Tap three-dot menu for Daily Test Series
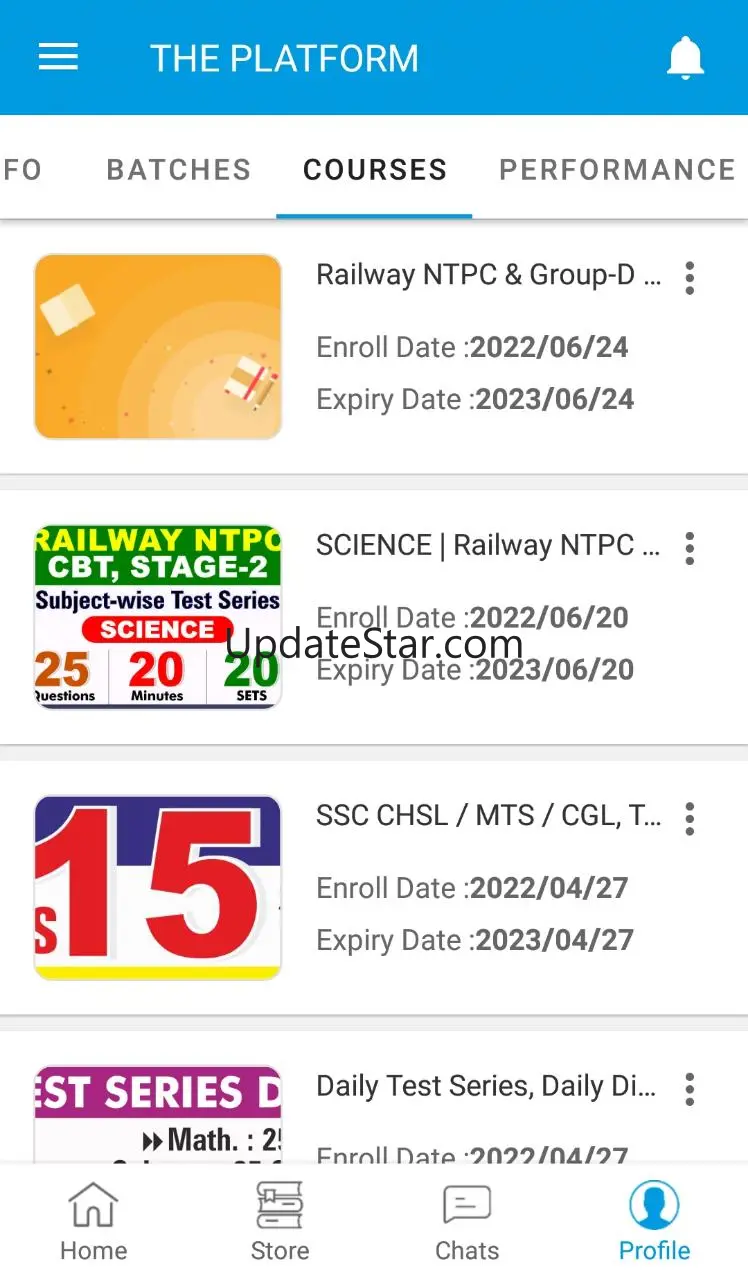Viewport: 748px width, 1280px height. (x=689, y=1089)
